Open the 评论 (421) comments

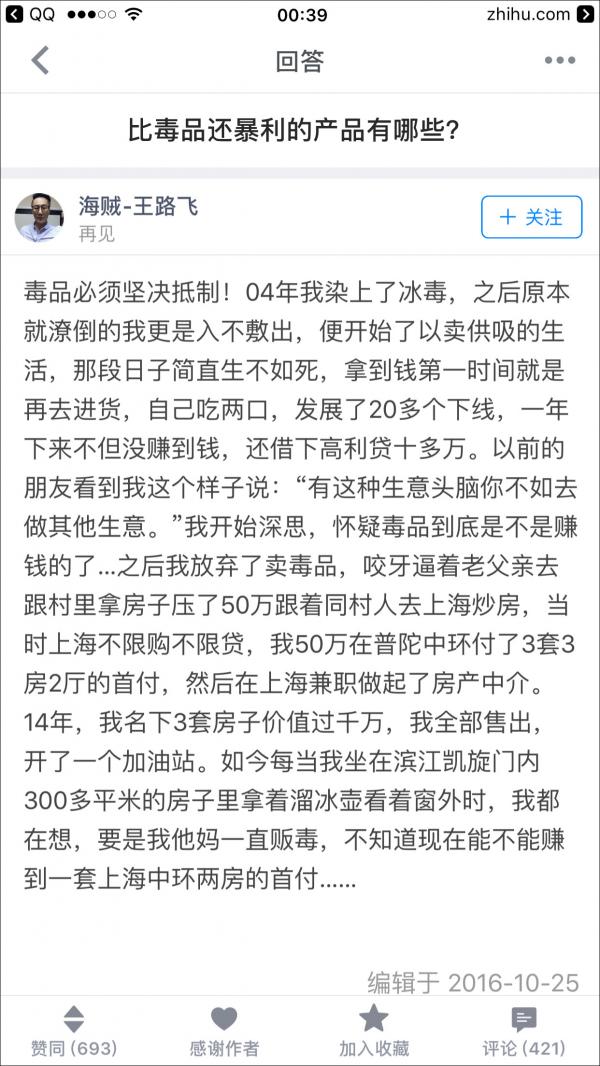coord(524,1031)
